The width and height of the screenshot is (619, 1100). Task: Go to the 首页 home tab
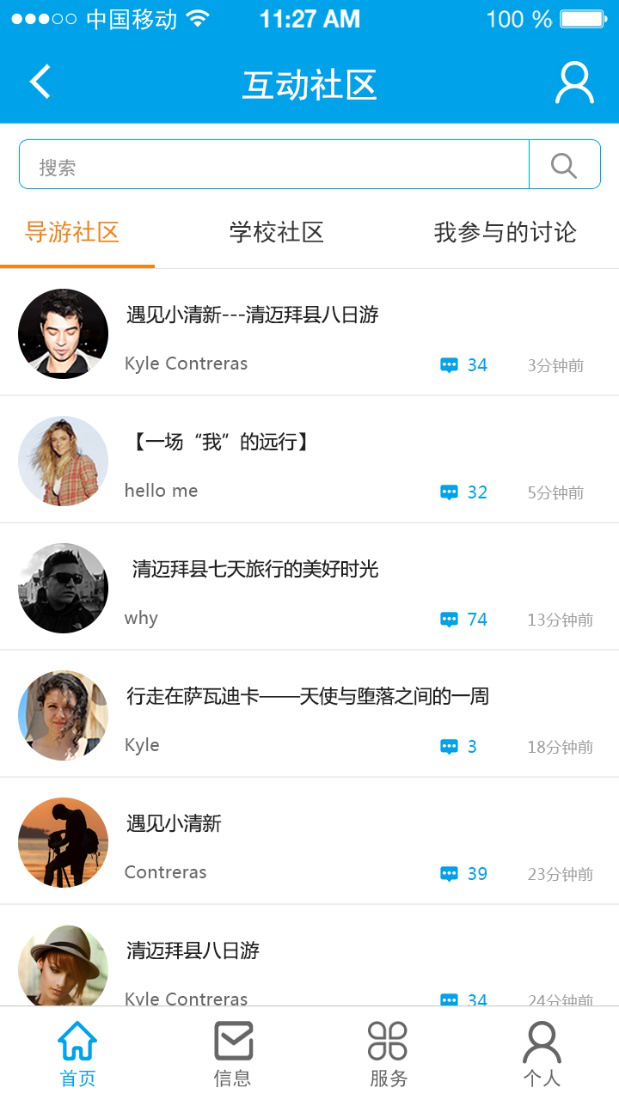coord(77,1054)
